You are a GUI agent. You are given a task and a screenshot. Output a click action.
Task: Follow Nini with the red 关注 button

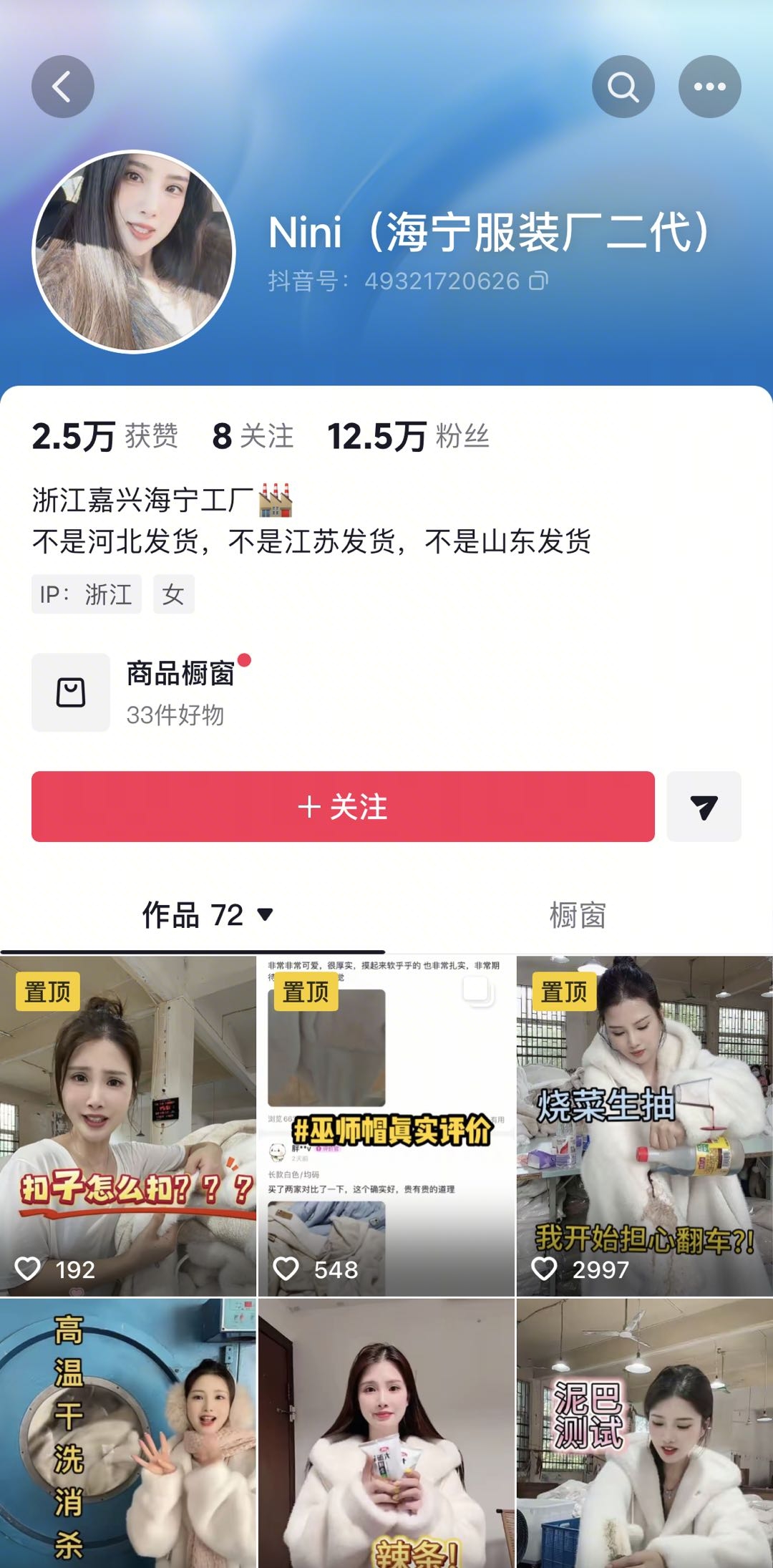pos(343,806)
